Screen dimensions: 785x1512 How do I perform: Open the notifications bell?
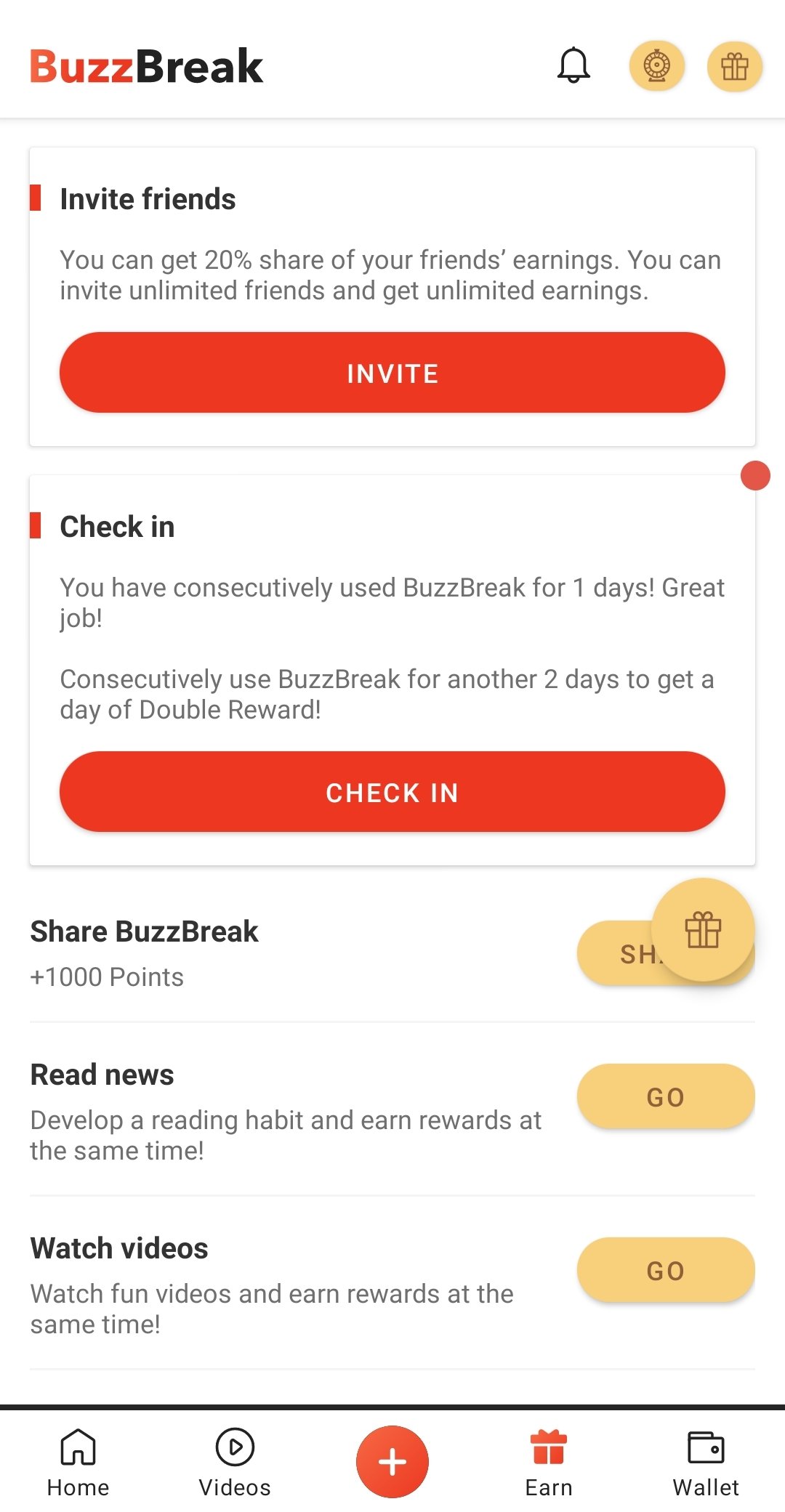pos(573,65)
